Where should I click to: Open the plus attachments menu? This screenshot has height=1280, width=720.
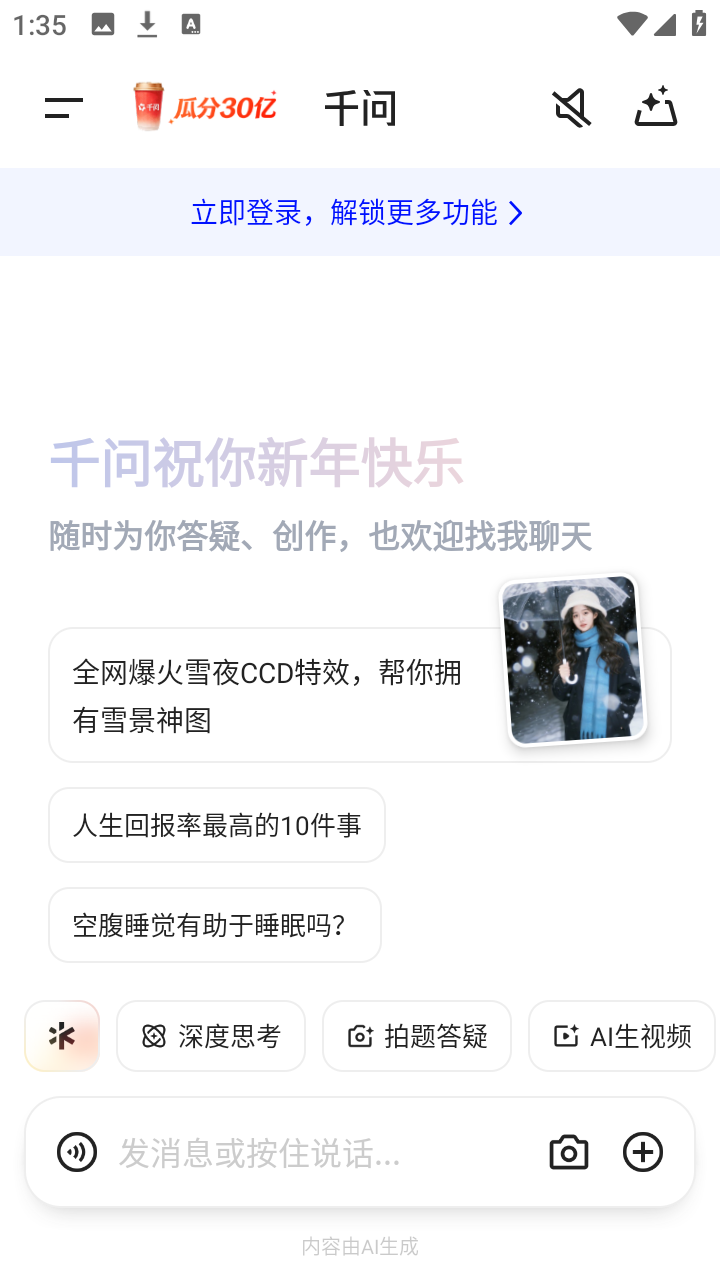point(643,1152)
